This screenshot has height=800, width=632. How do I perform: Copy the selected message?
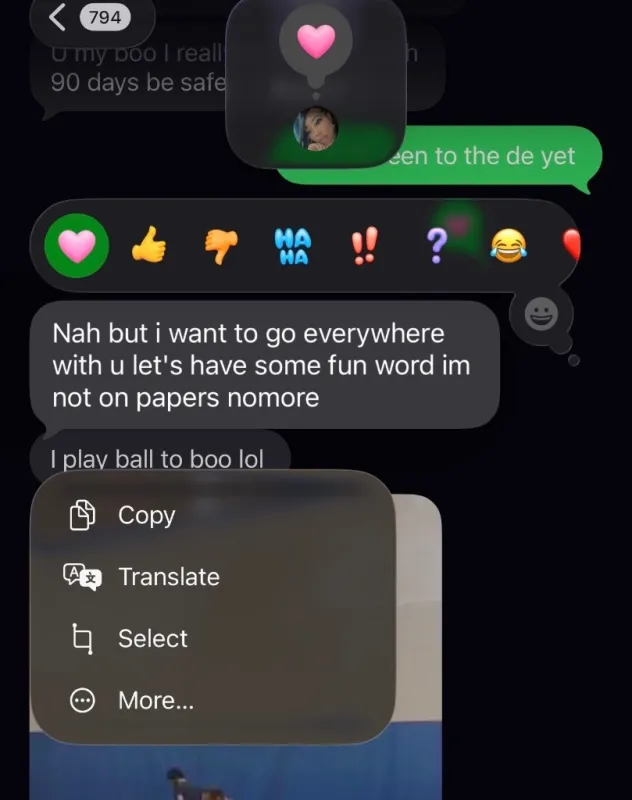point(146,515)
